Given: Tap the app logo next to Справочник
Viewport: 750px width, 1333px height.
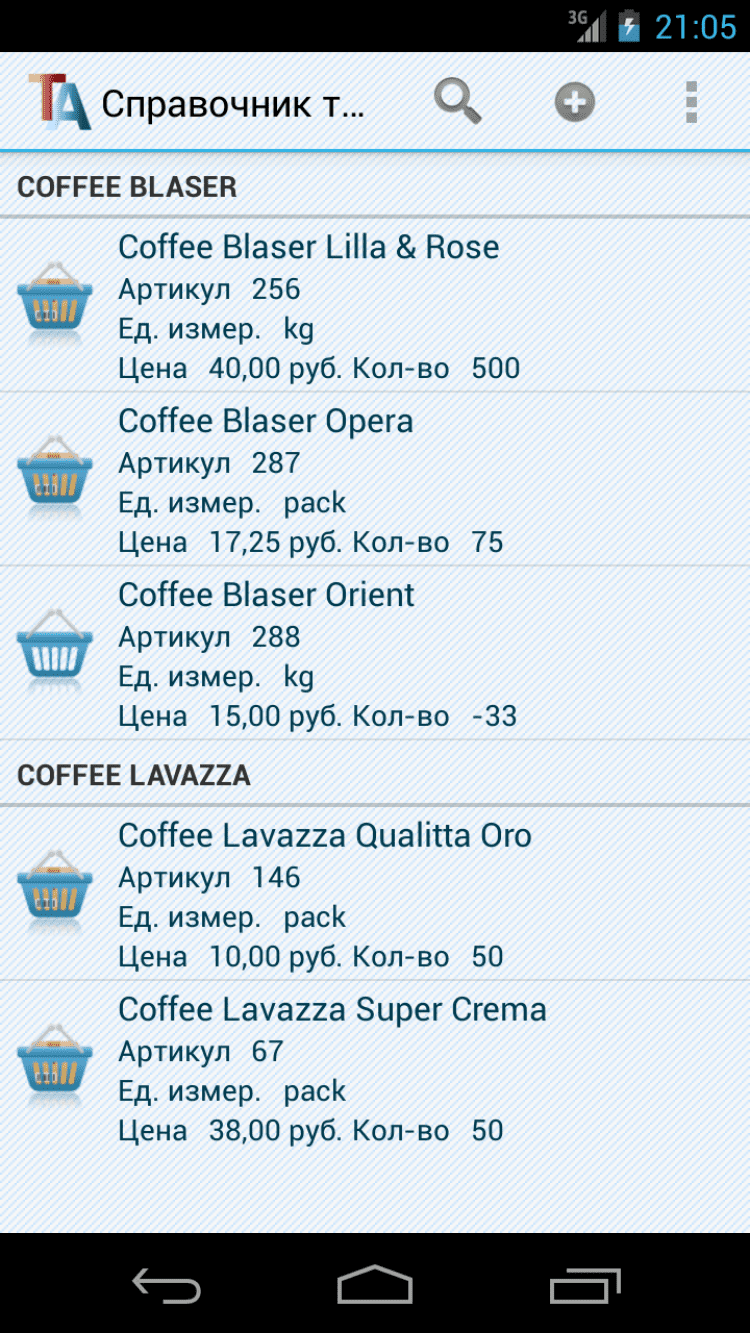Looking at the screenshot, I should (59, 102).
